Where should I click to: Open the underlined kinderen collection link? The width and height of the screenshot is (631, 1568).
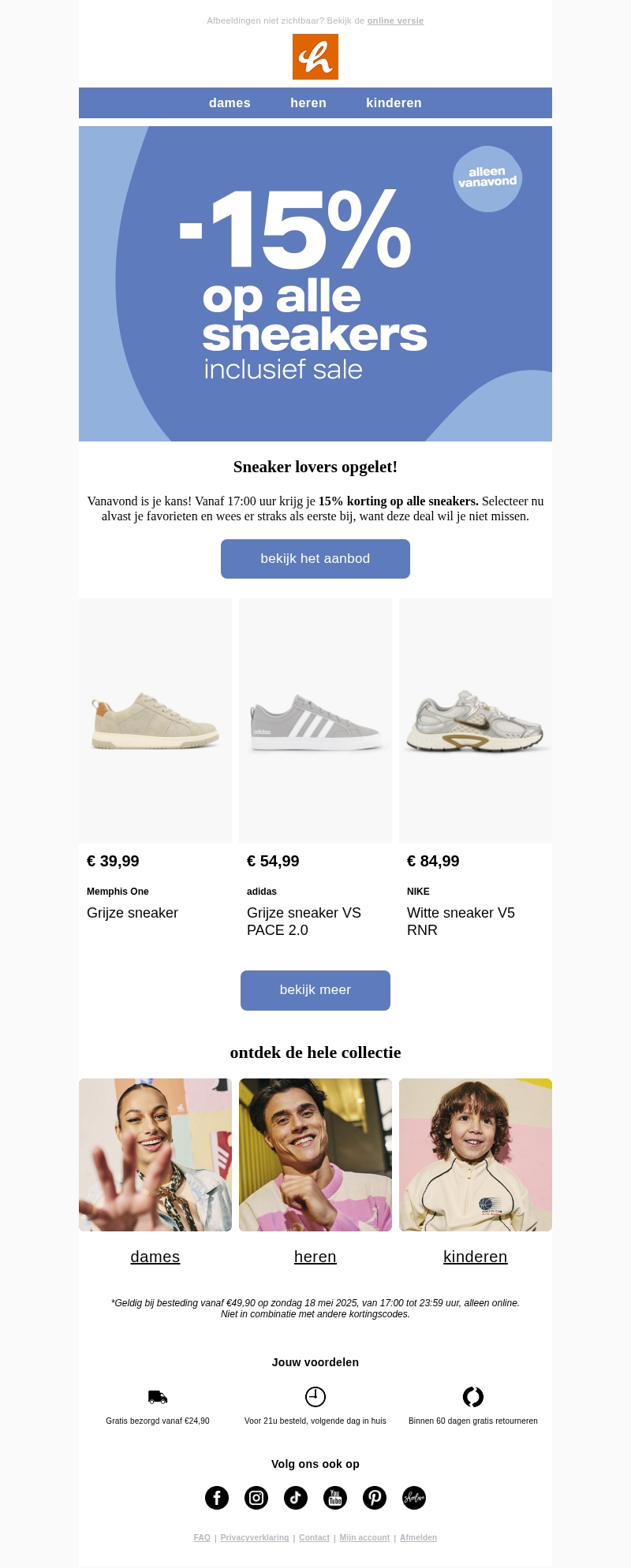476,1257
